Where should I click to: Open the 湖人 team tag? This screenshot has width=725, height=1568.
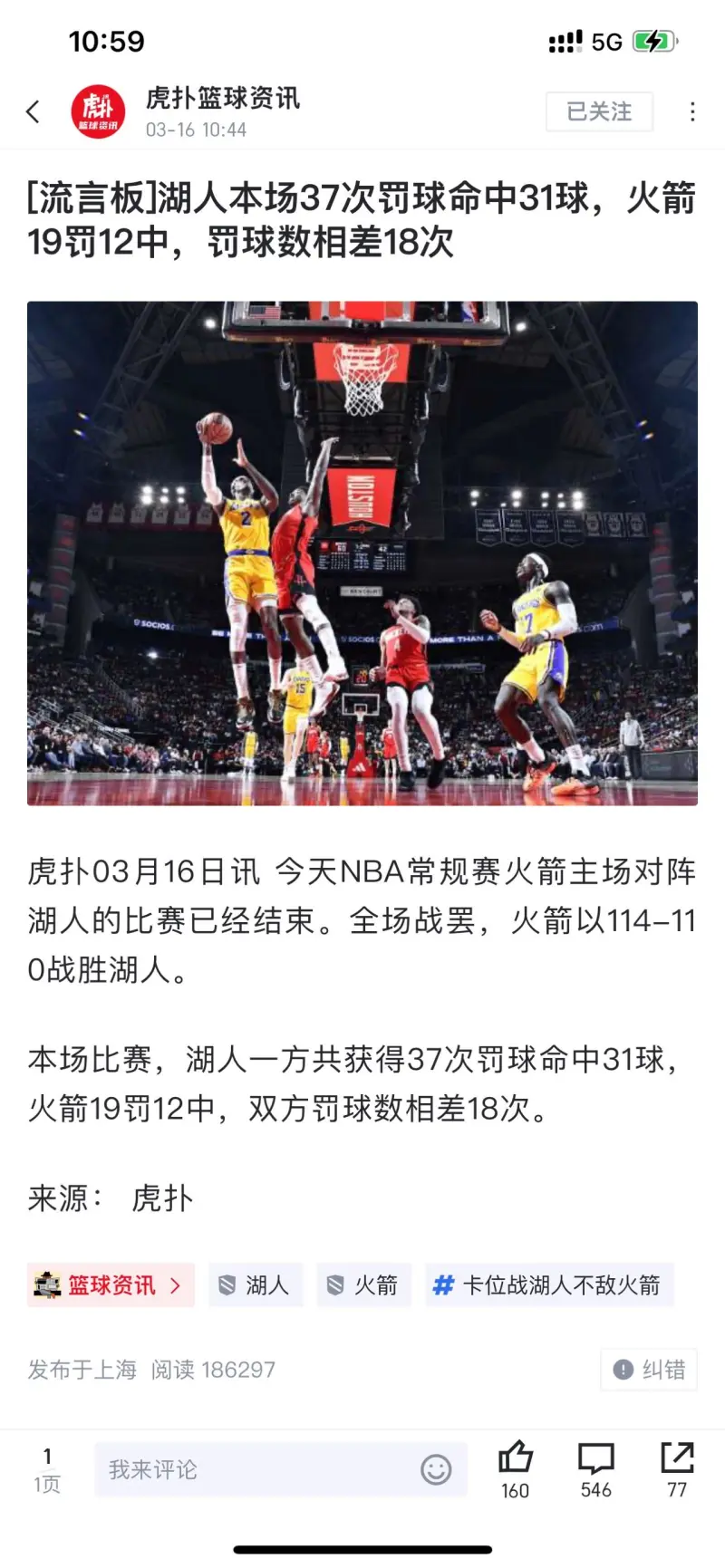(256, 1284)
